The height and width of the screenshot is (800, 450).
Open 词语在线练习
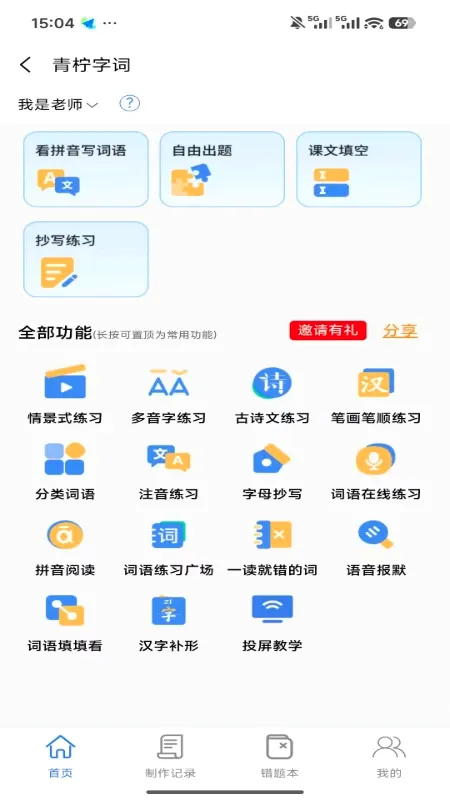pyautogui.click(x=376, y=471)
